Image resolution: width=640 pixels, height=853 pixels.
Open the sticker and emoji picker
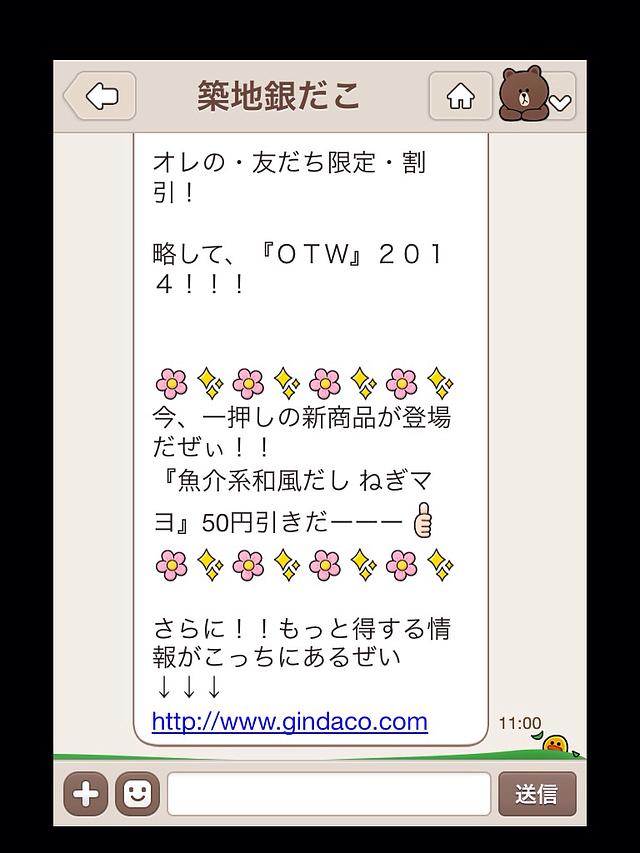137,794
